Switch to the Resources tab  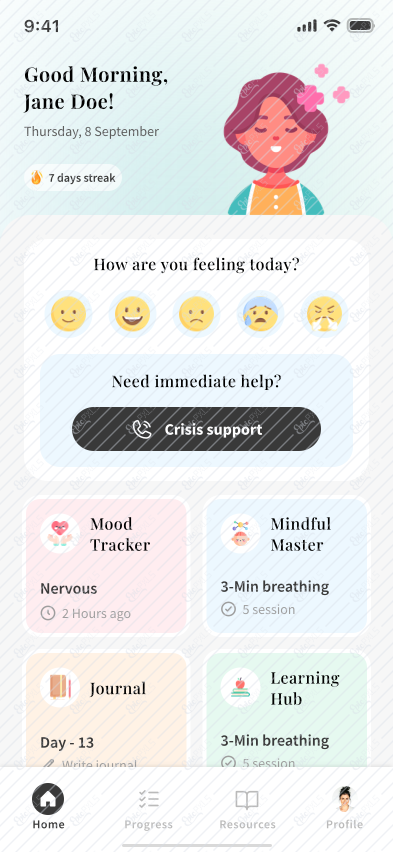(247, 807)
